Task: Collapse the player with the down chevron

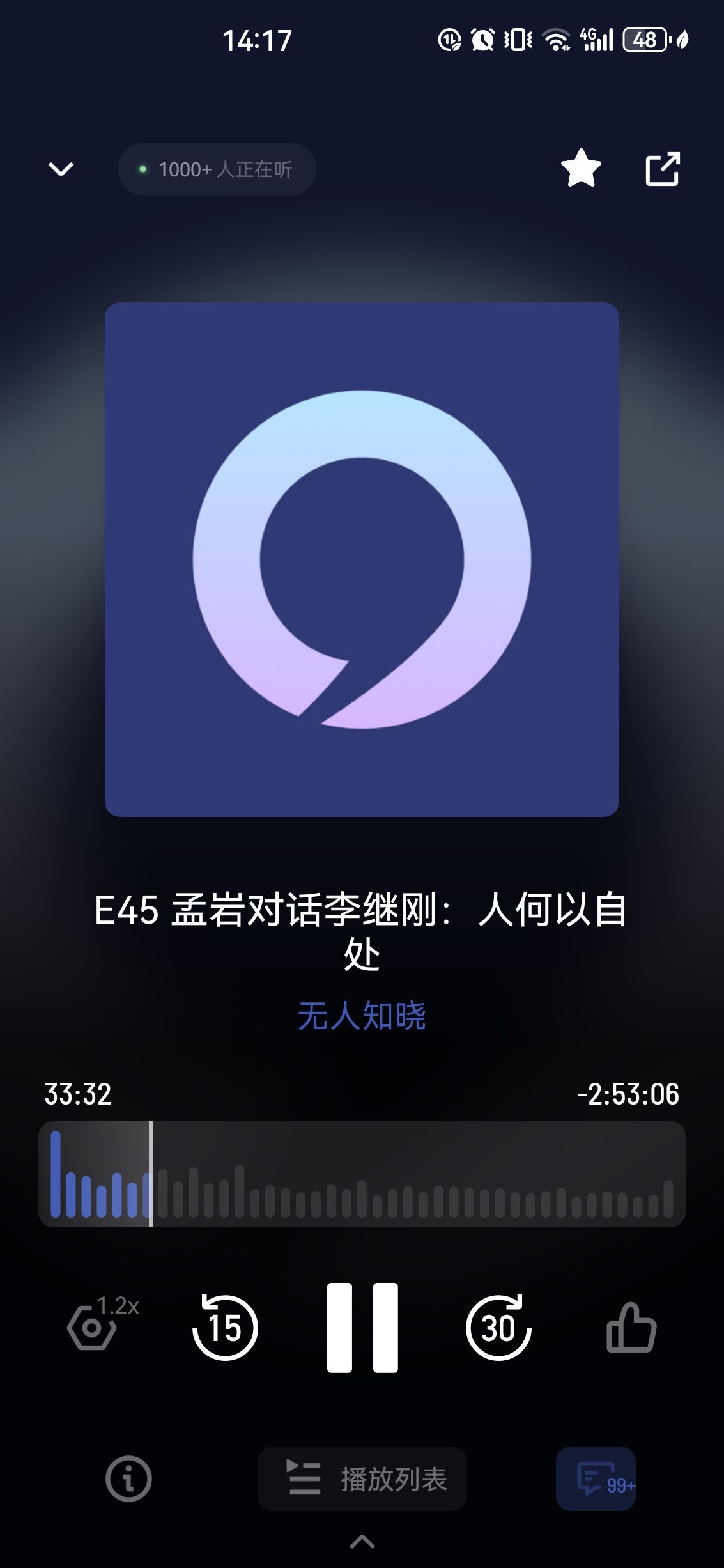Action: tap(61, 169)
